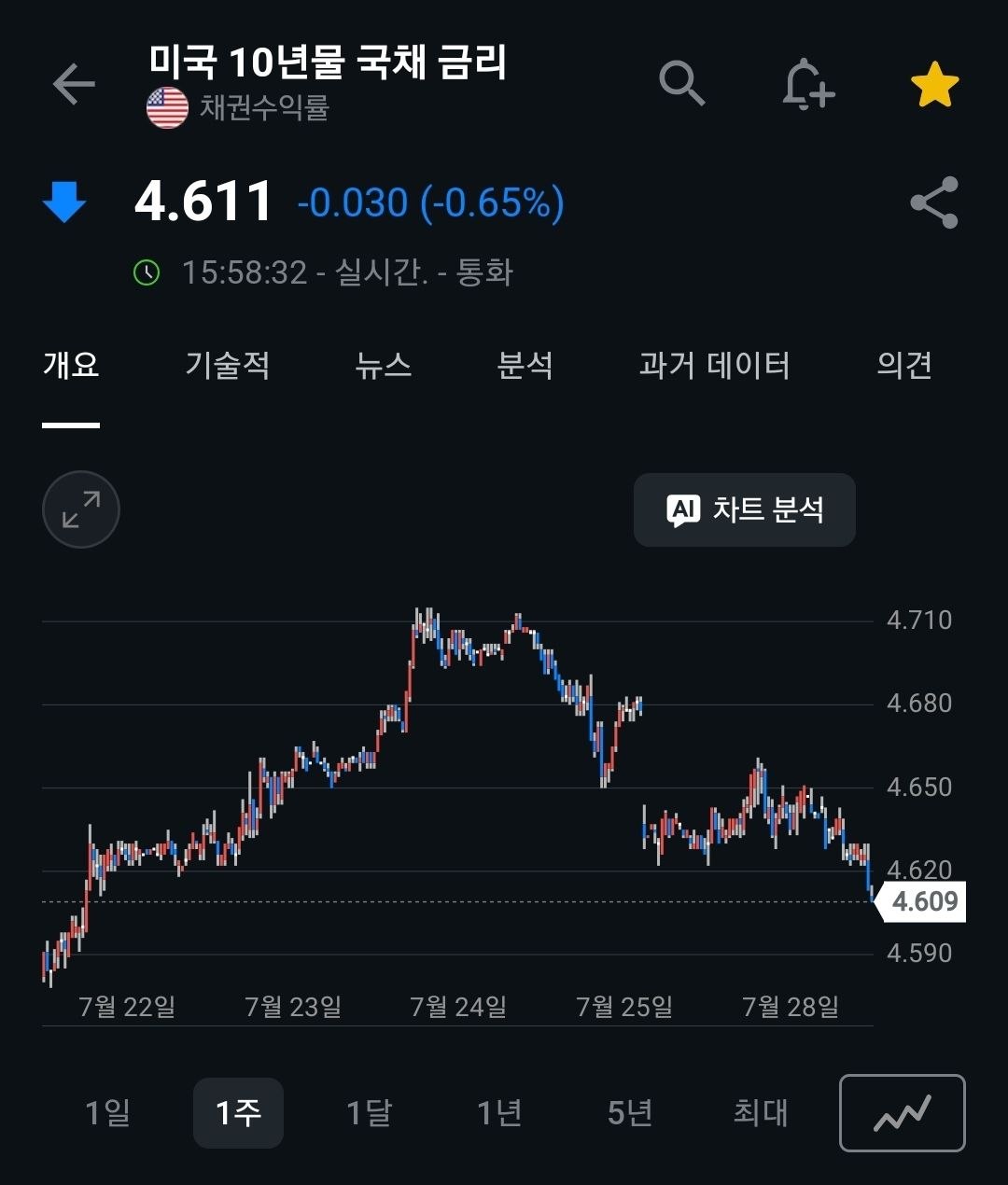Show the 1년 chart range
1008x1185 pixels.
[x=499, y=1112]
